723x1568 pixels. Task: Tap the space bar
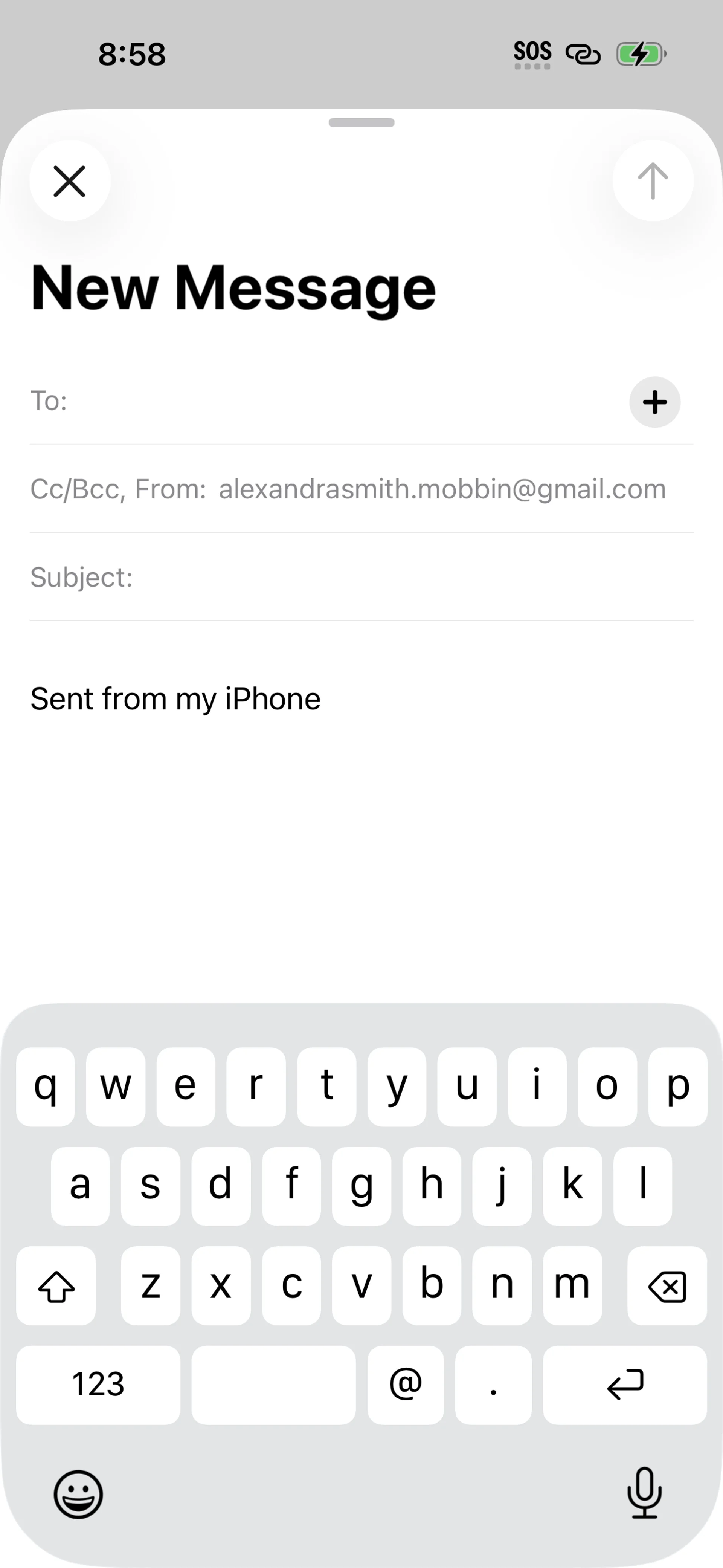point(273,1384)
